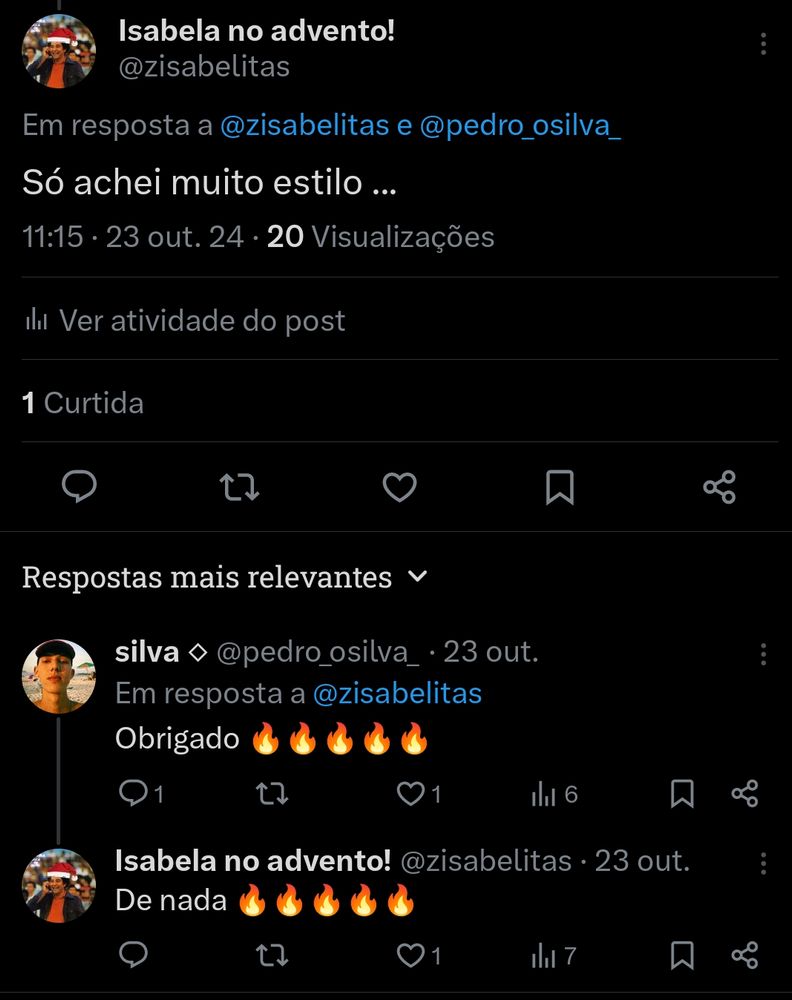Repost silva's 'Obrigado' reply

coord(272,794)
